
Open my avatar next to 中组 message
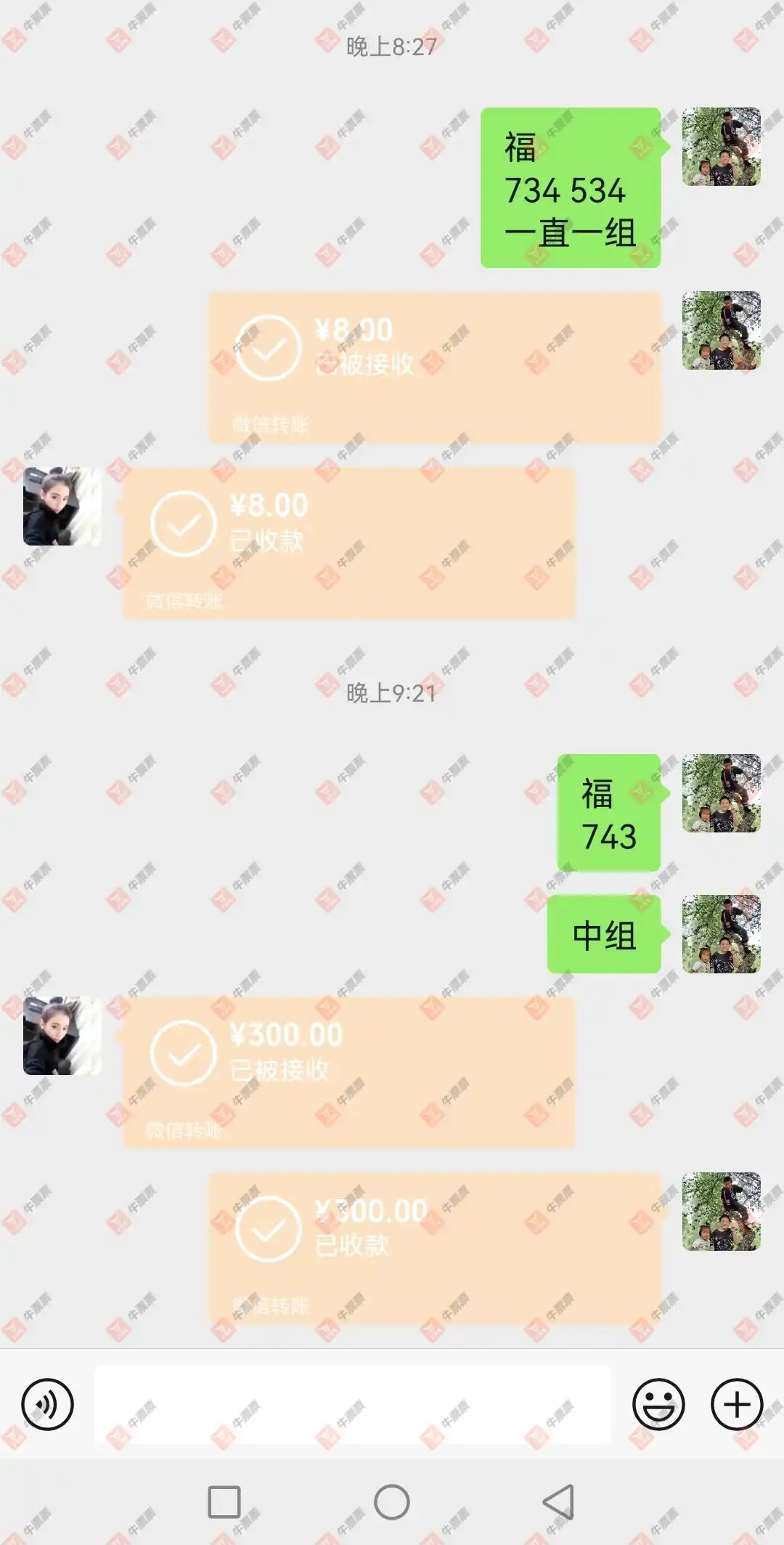721,934
